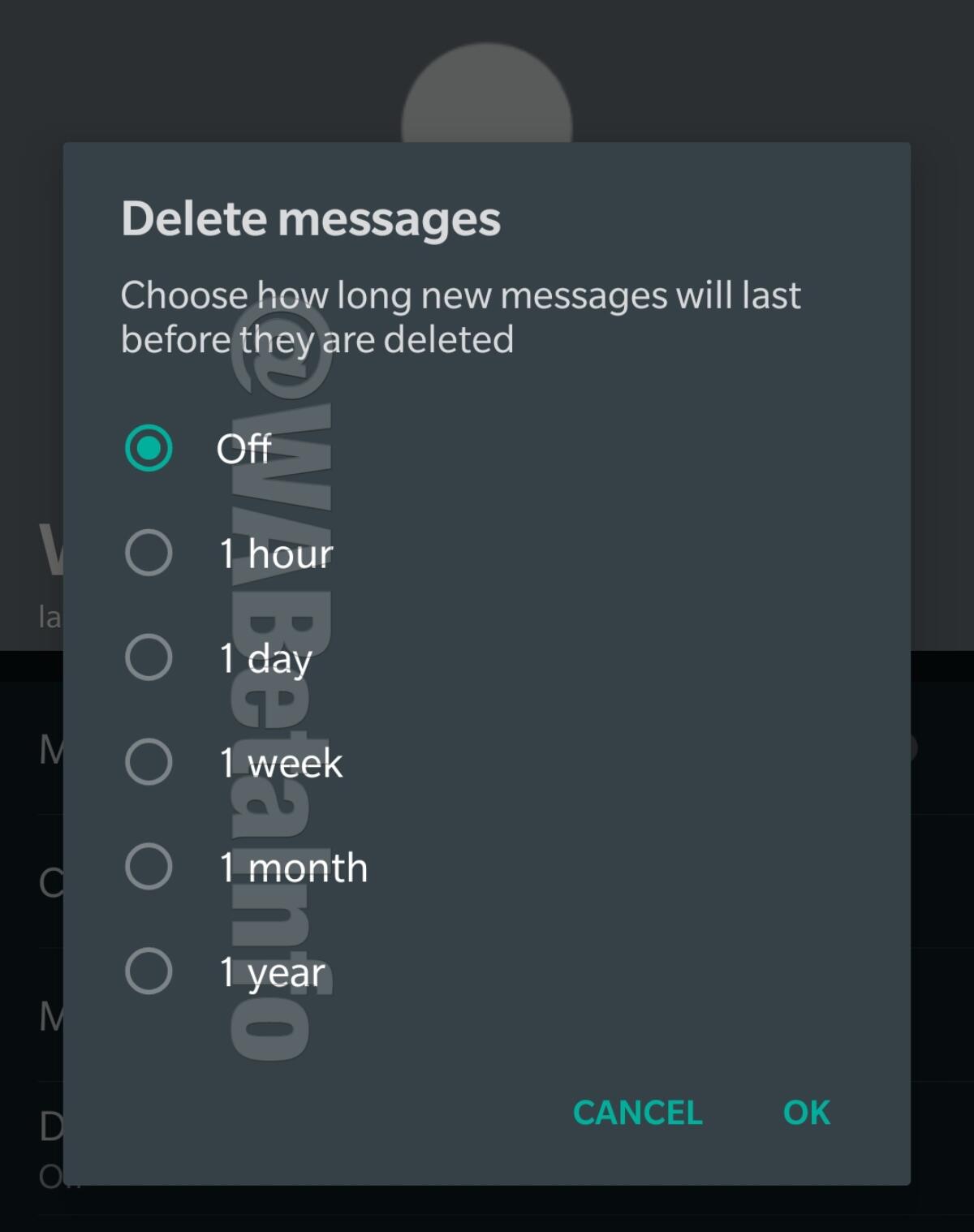Choose 1 hour message duration
974x1232 pixels.
click(149, 553)
